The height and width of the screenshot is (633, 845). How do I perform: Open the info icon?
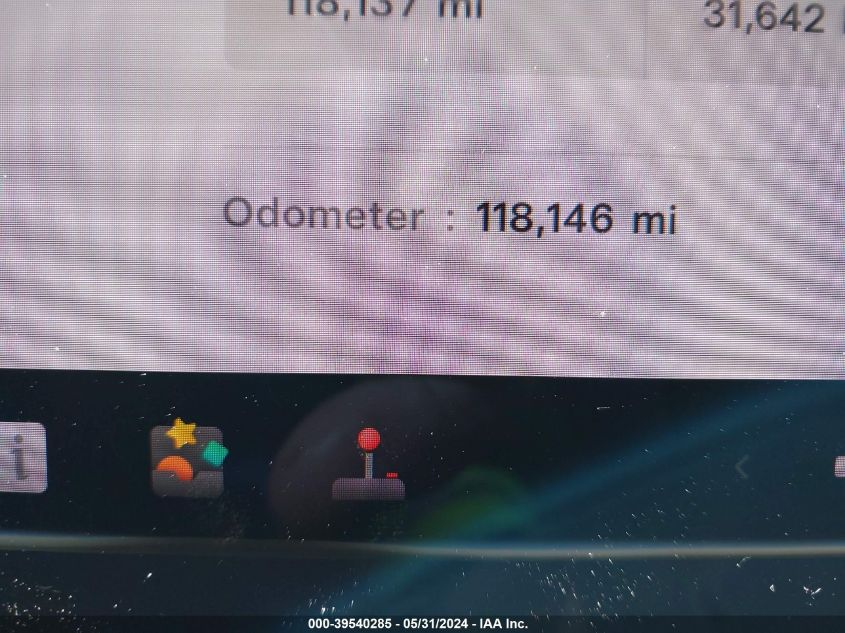point(20,458)
